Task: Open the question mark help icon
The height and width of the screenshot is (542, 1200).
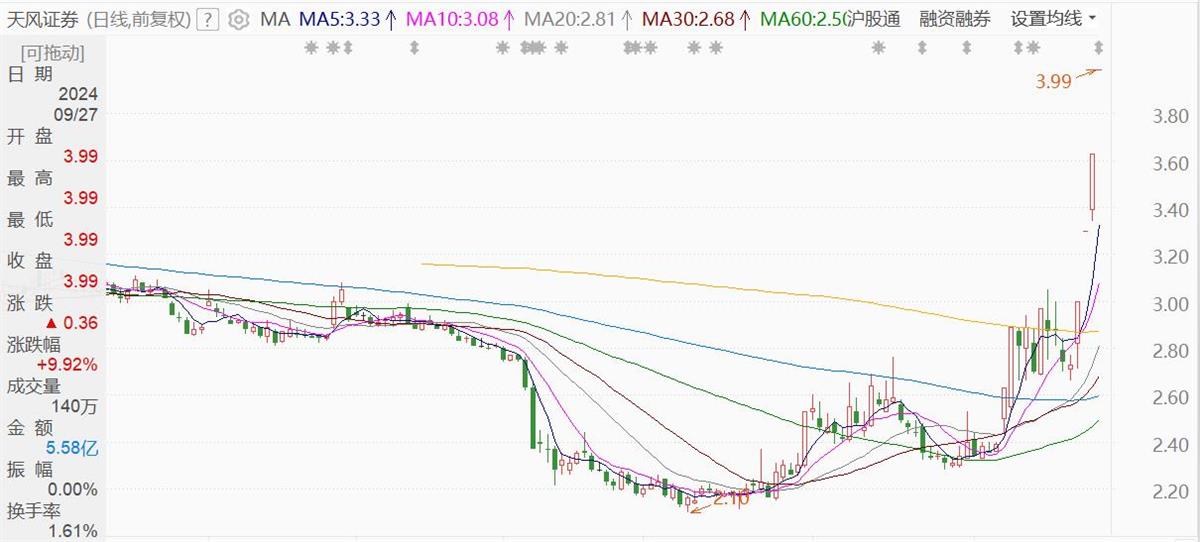Action: pyautogui.click(x=208, y=19)
